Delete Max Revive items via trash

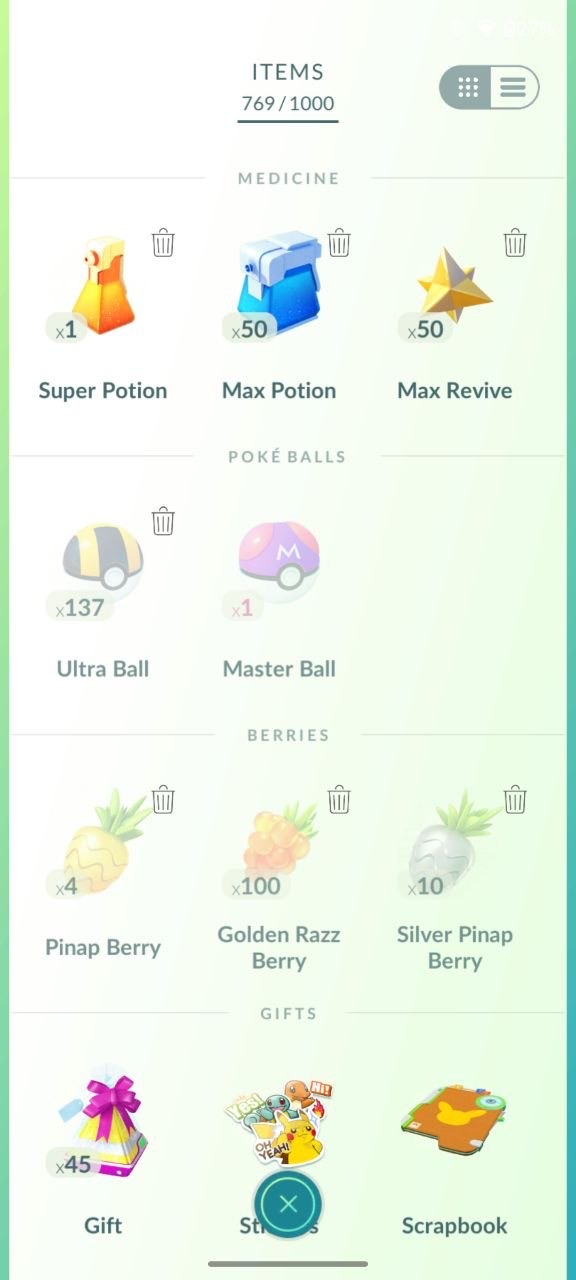515,242
